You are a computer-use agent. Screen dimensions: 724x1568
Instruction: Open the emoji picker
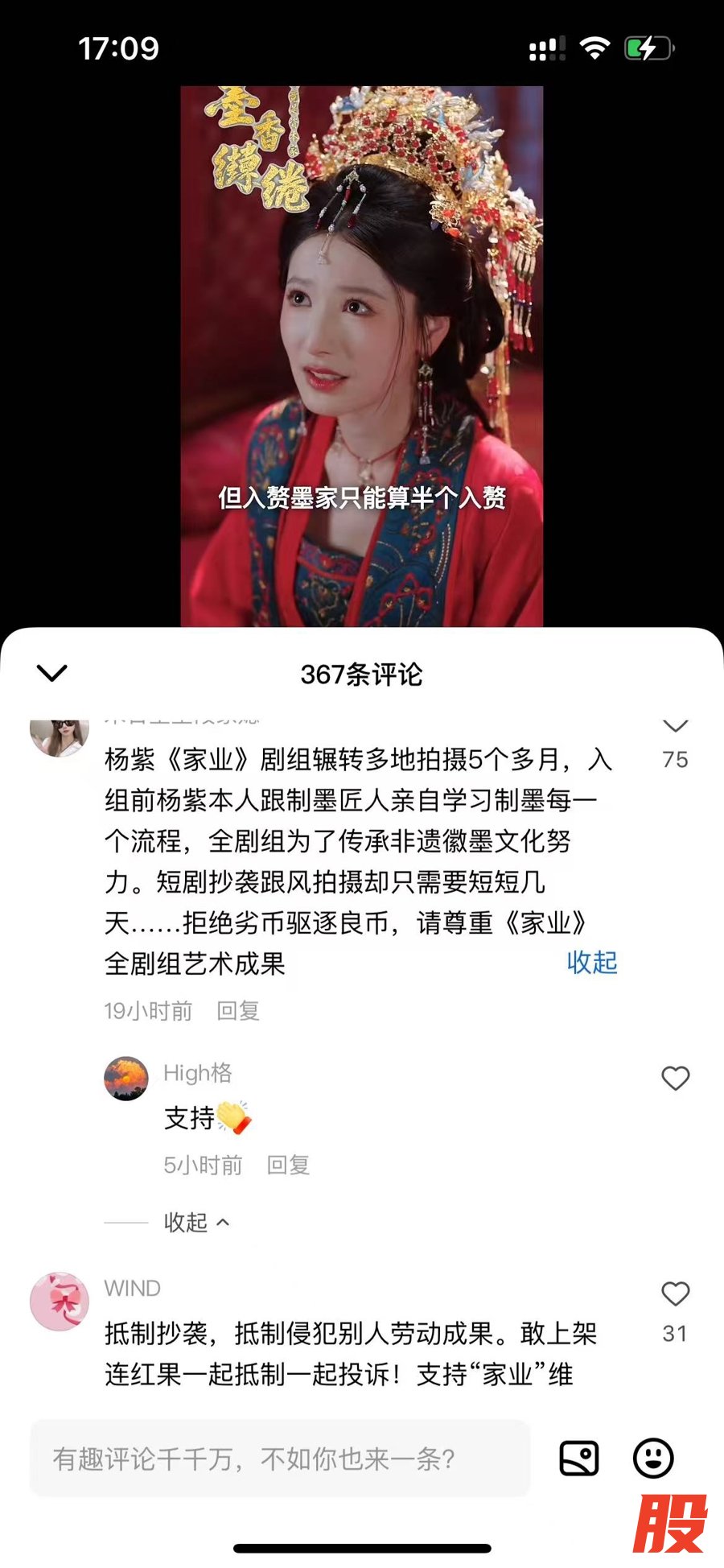point(653,1459)
